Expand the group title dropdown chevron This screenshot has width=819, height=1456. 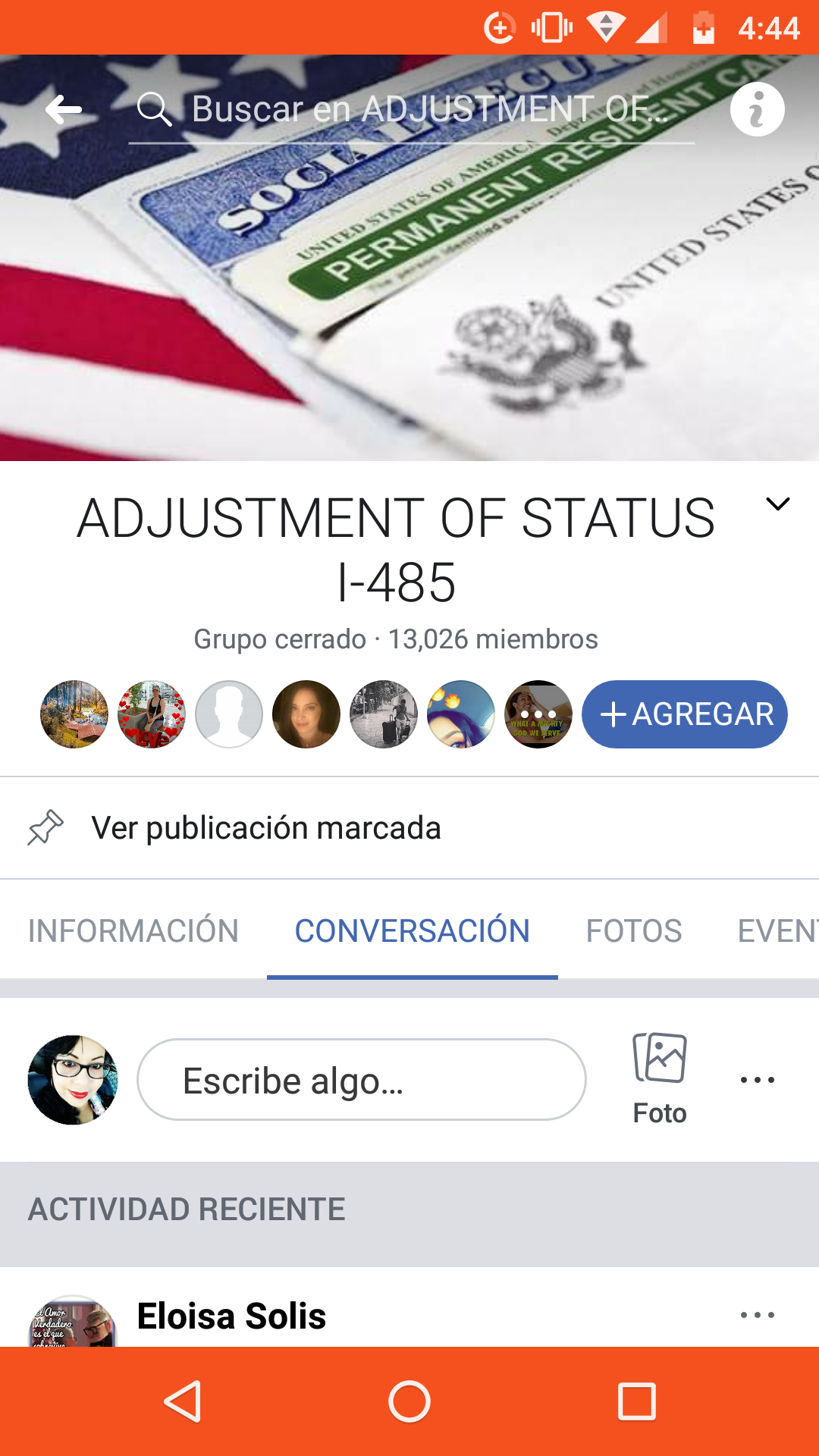778,504
